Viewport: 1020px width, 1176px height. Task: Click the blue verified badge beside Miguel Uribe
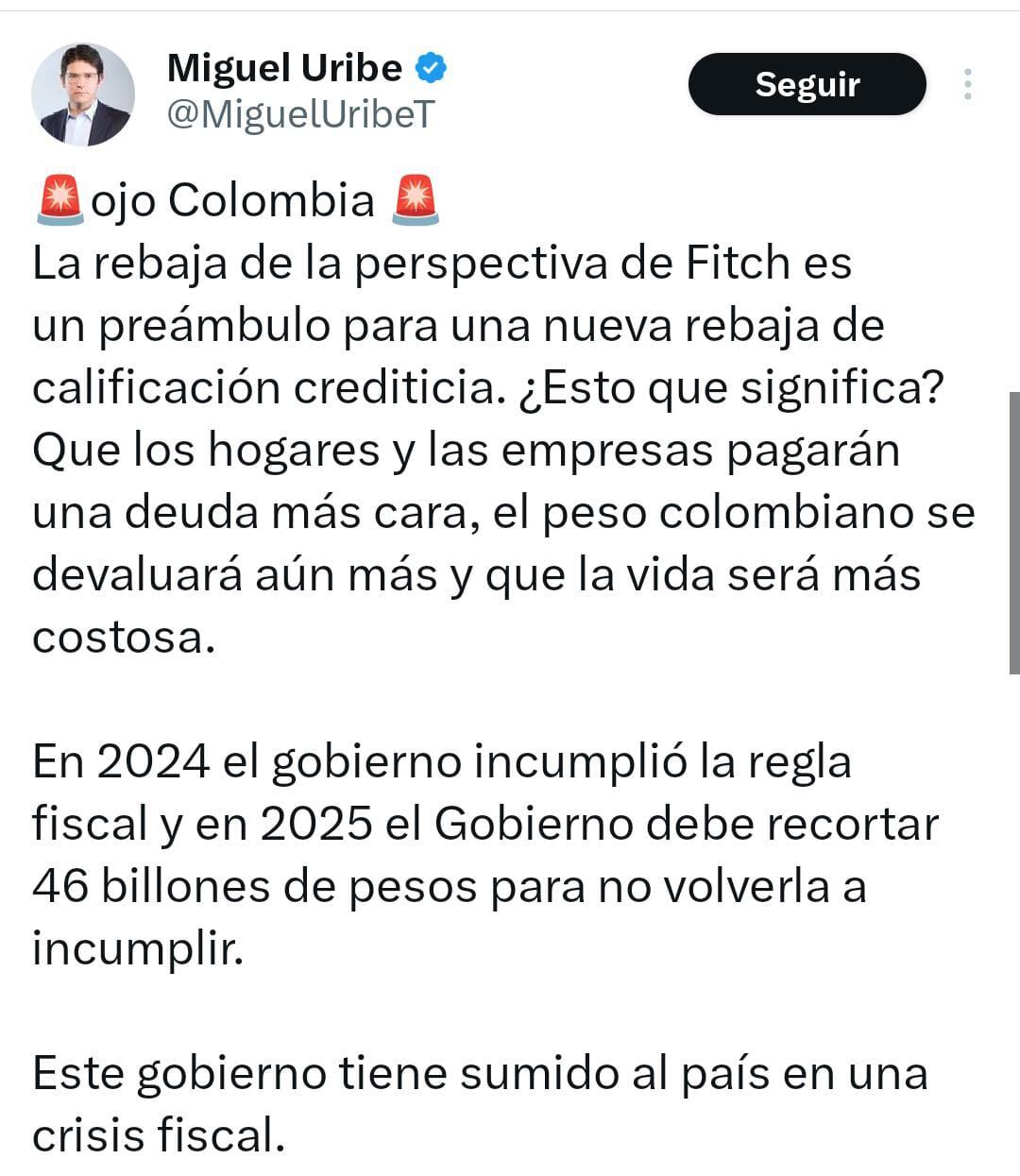430,66
